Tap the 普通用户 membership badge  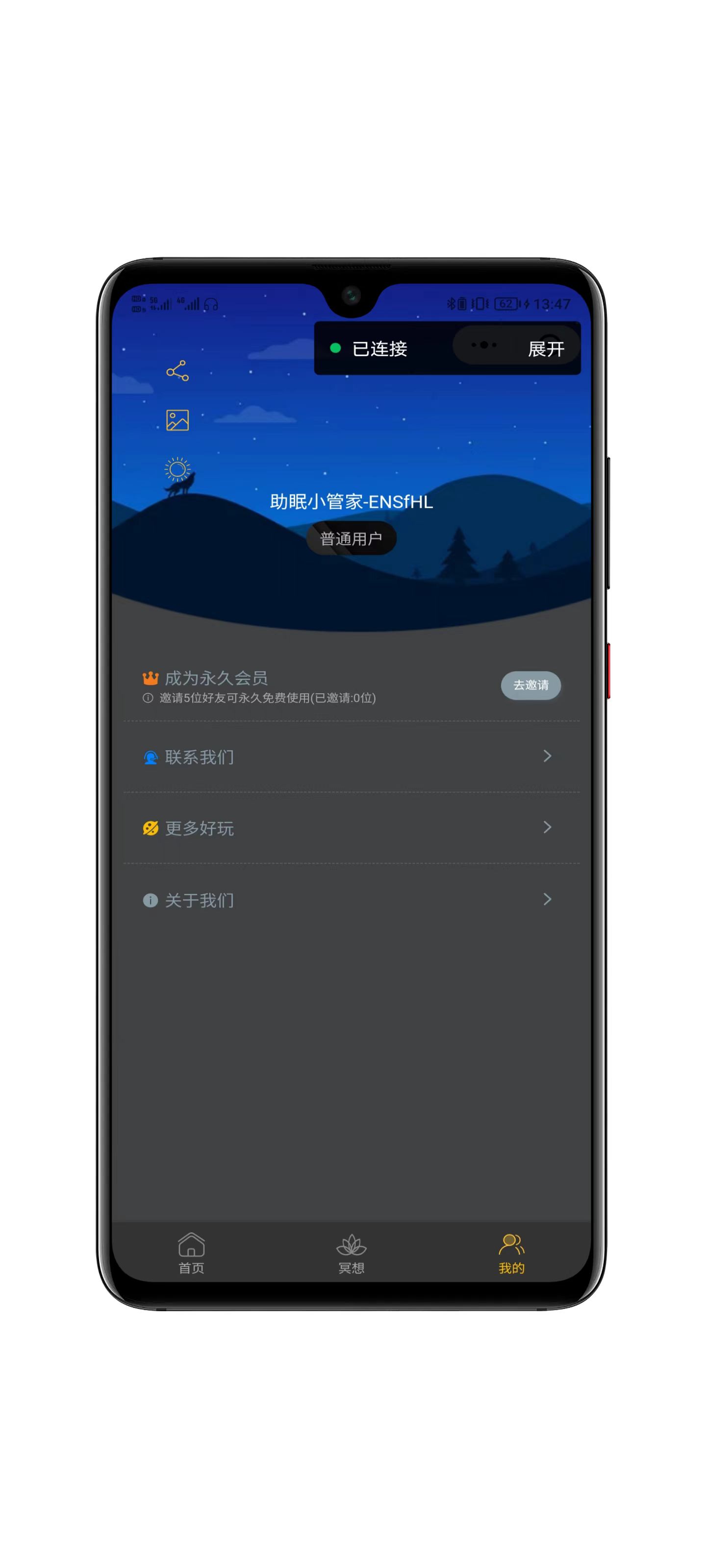pyautogui.click(x=351, y=538)
